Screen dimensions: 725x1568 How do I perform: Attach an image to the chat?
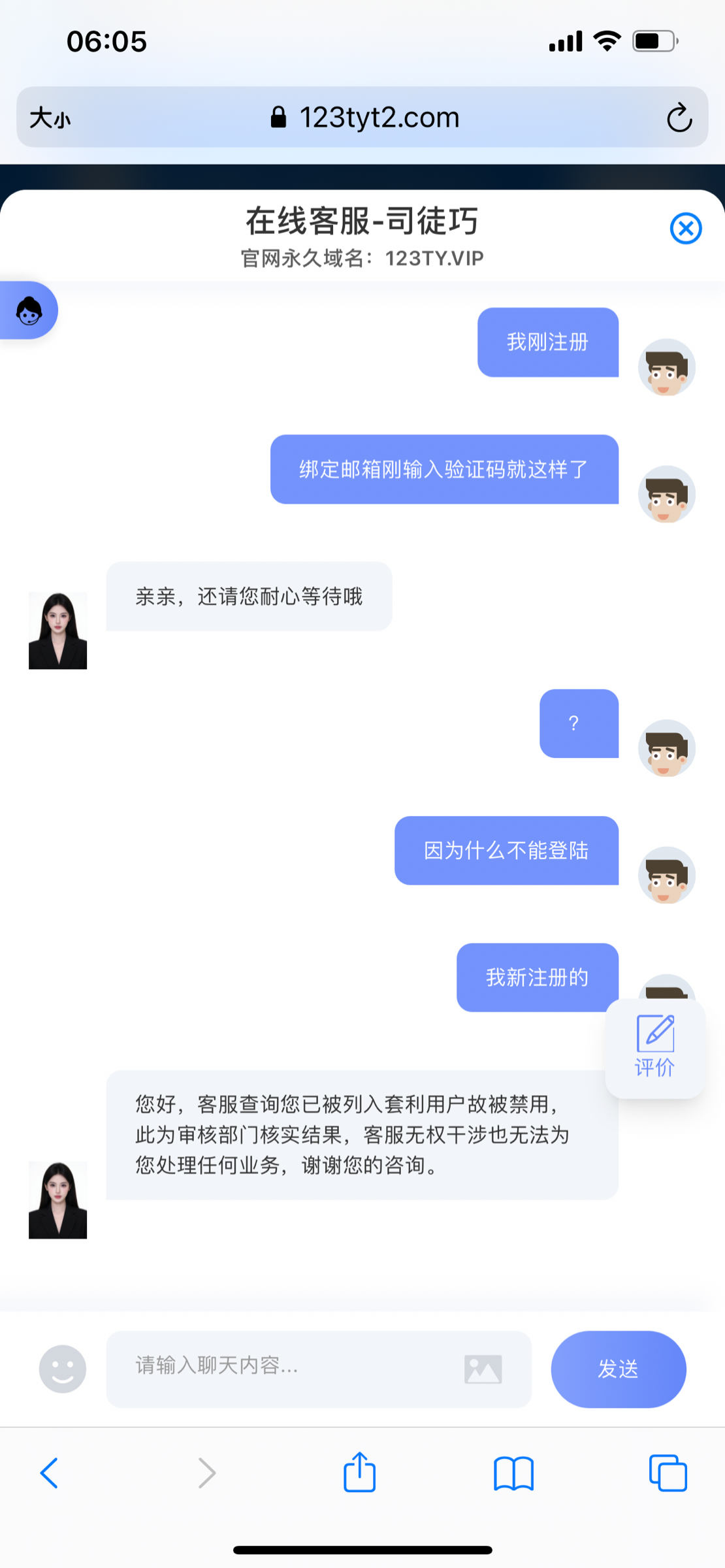click(483, 1369)
